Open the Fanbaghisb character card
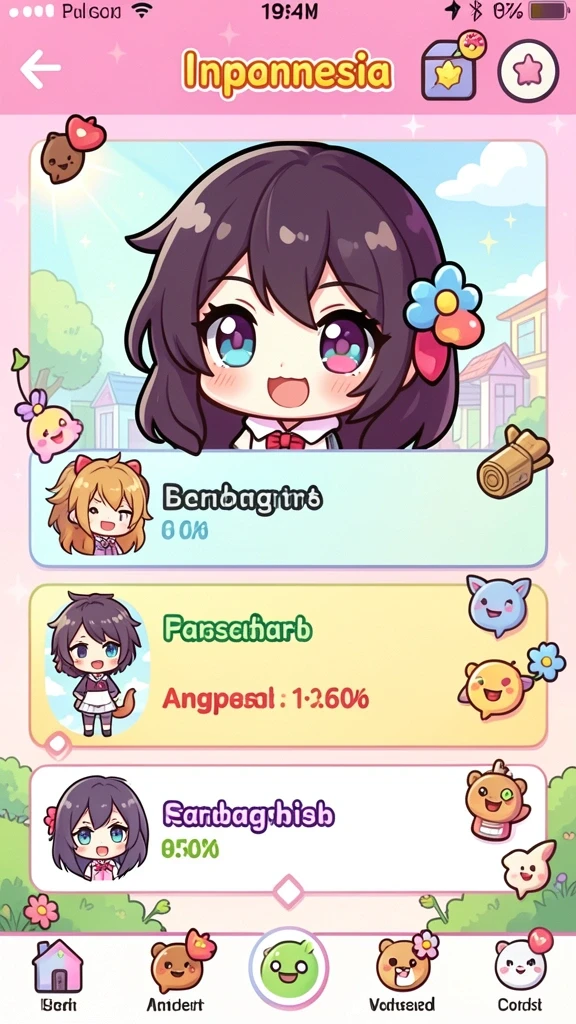 (288, 829)
